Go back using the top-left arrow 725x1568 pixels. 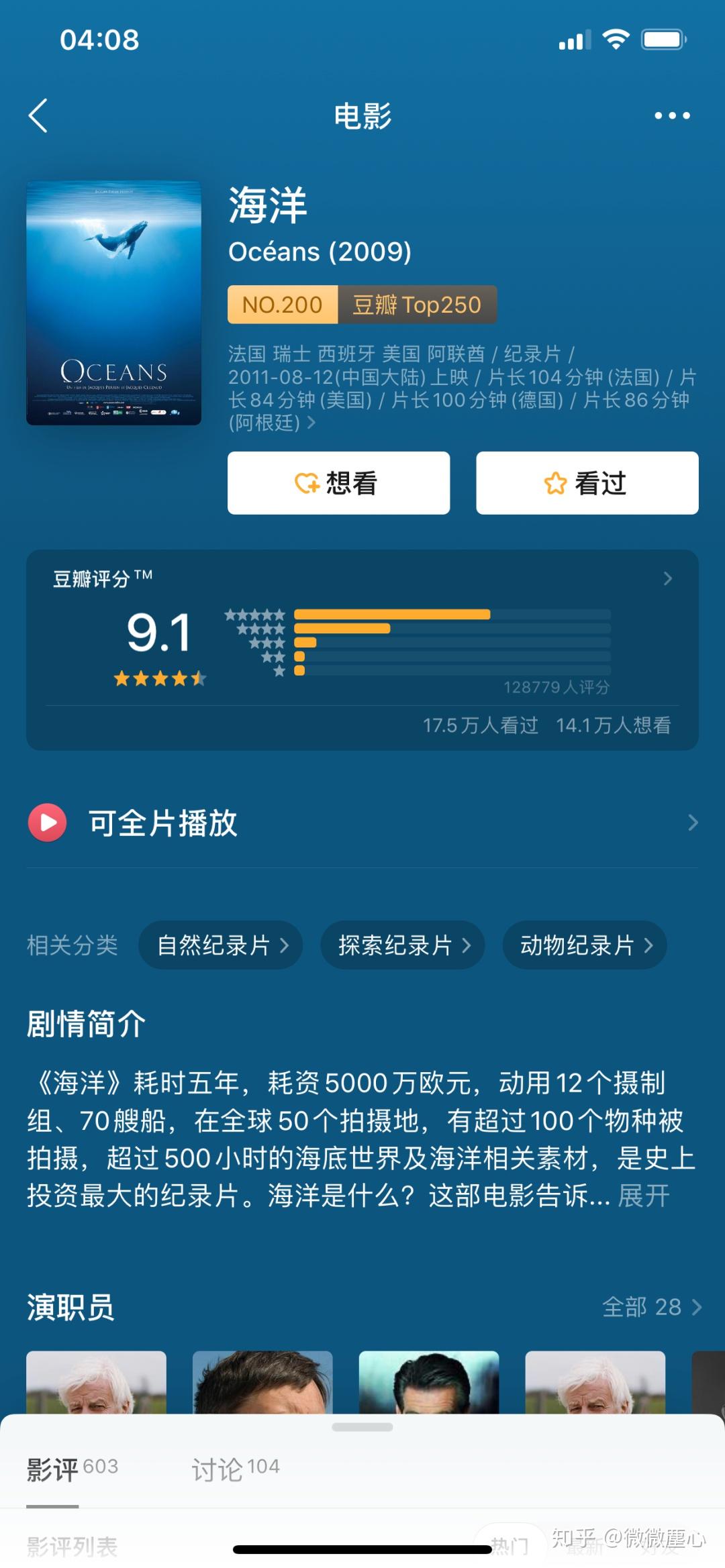[39, 115]
